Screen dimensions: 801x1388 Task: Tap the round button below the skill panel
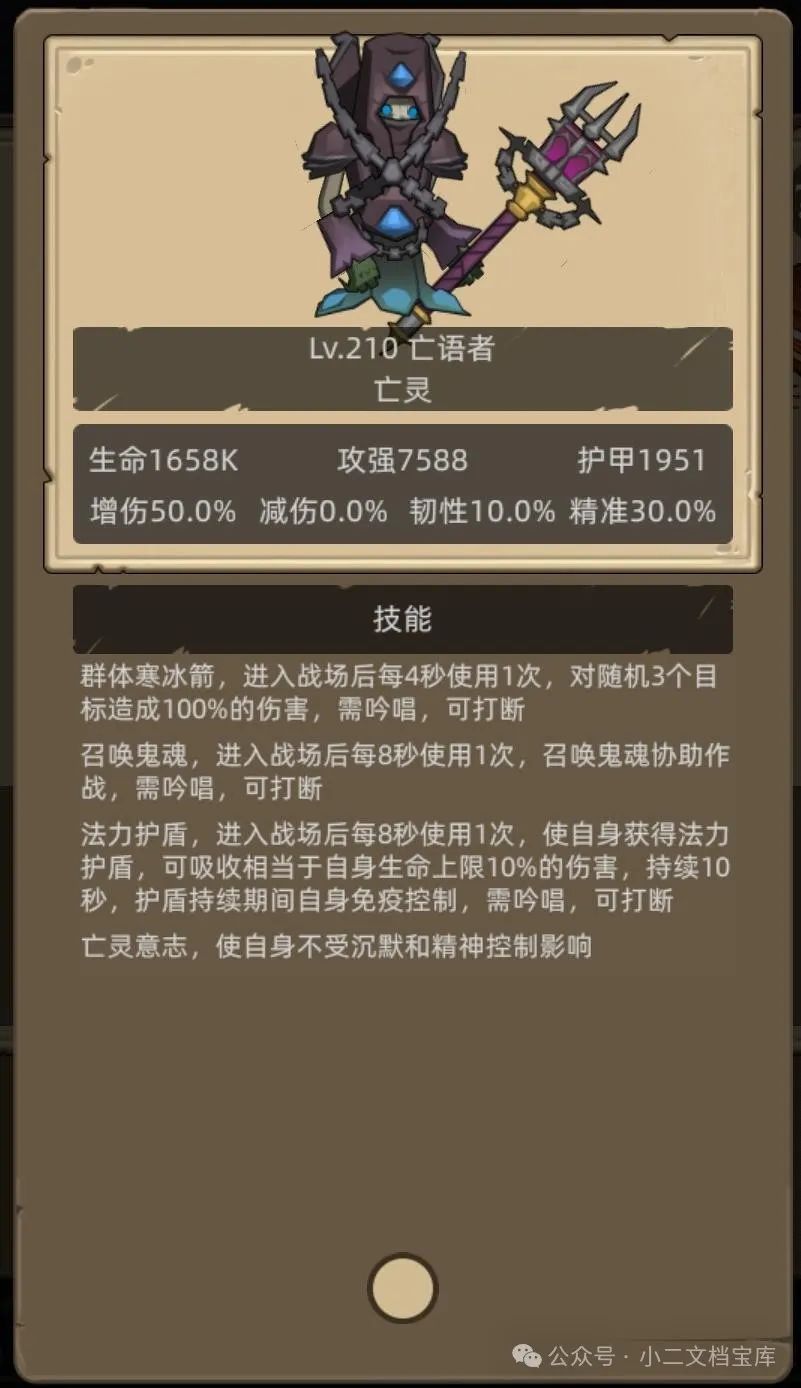point(402,1288)
